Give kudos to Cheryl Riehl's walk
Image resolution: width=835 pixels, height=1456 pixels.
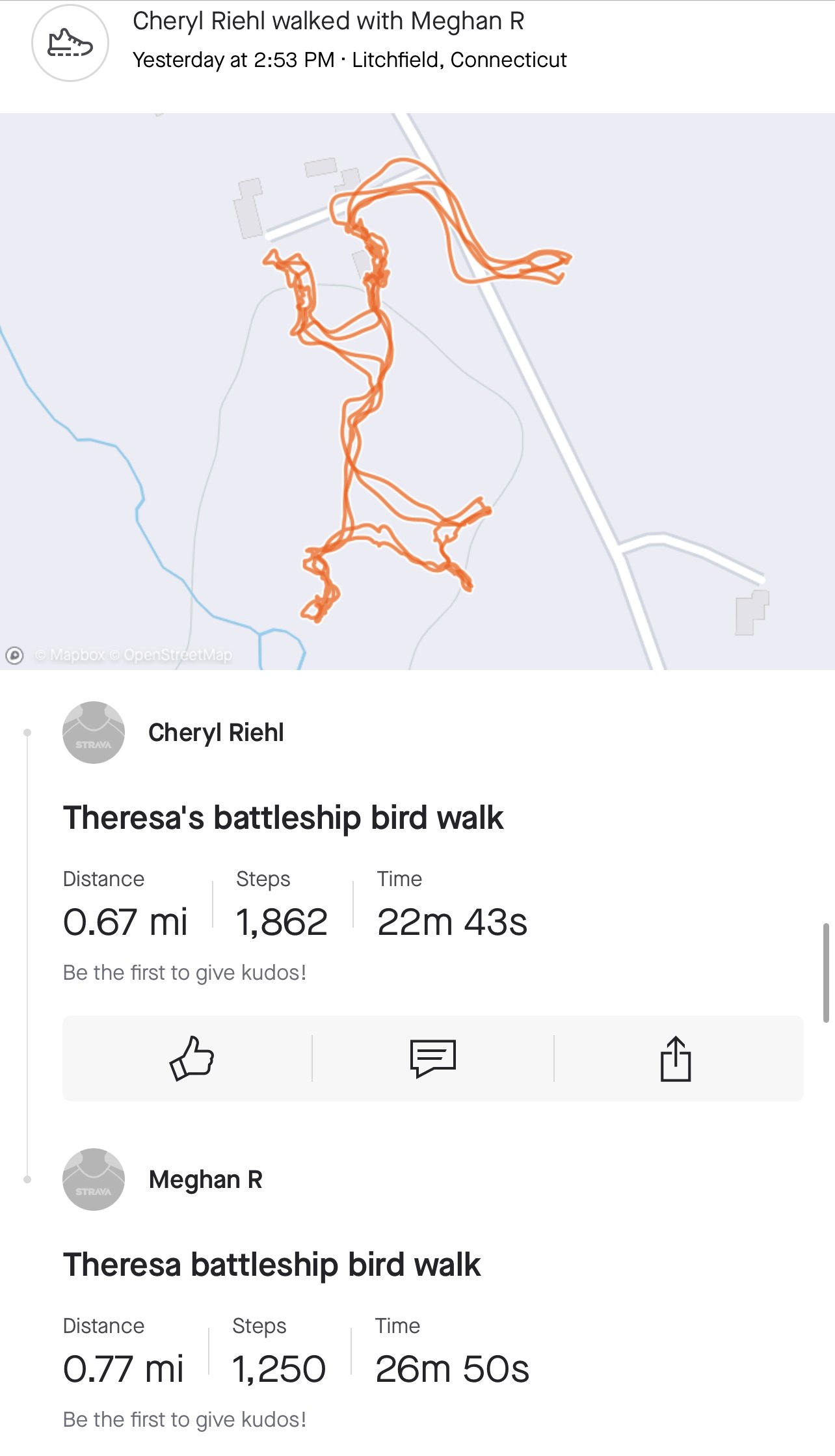pos(191,1058)
